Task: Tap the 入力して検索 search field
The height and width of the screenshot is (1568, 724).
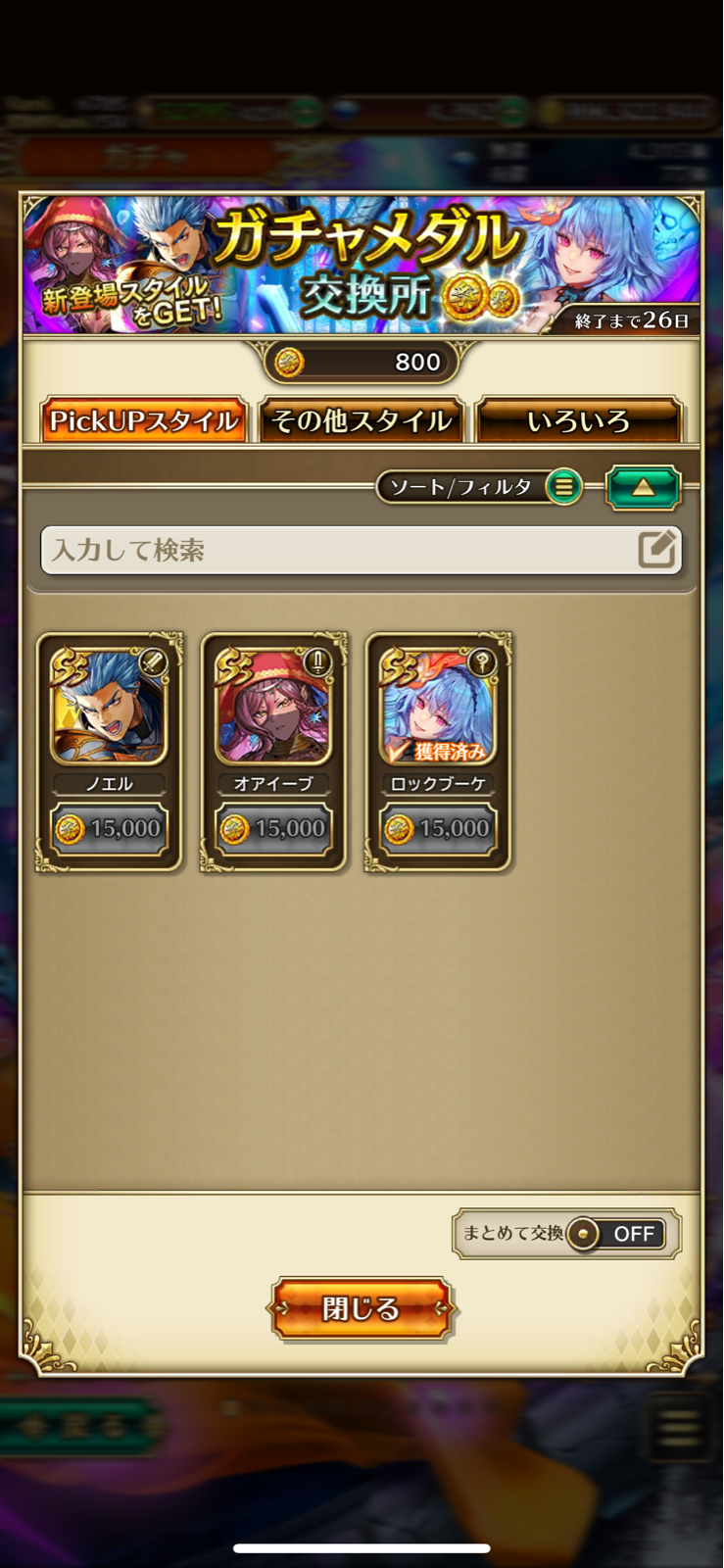Action: click(x=338, y=550)
